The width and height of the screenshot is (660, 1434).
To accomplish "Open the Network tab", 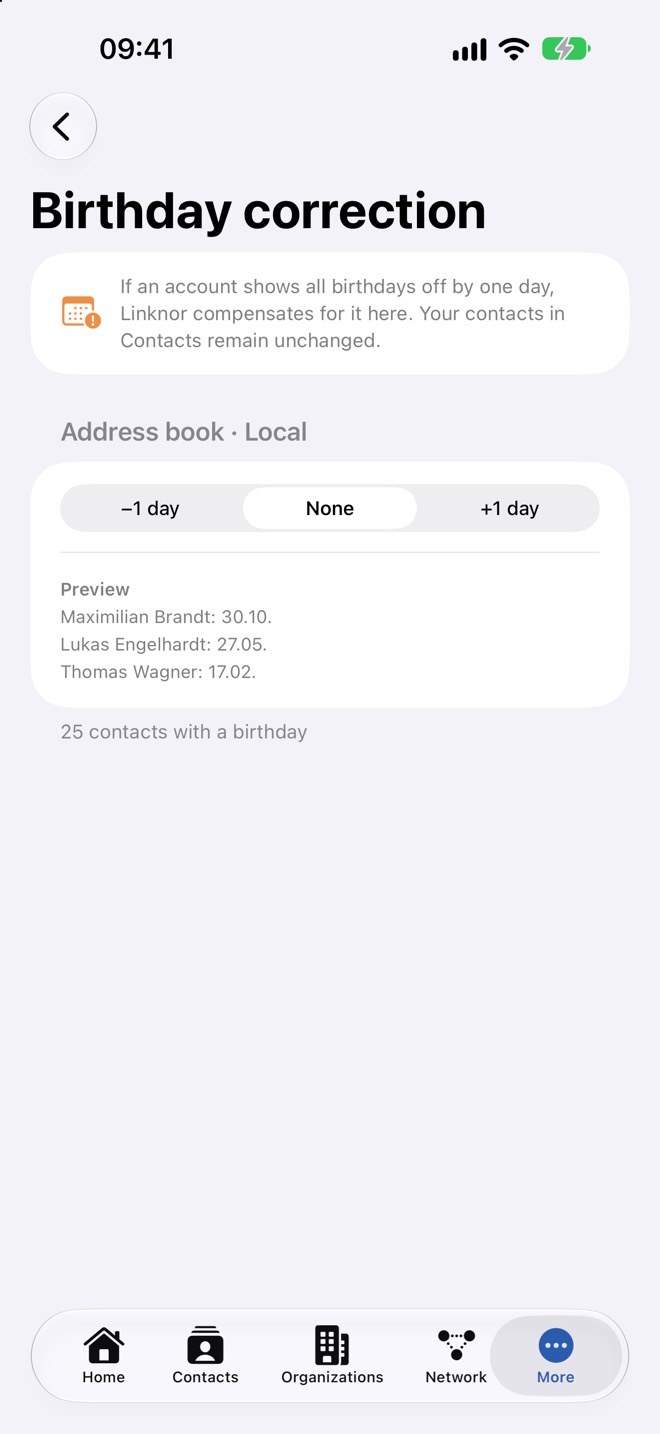I will [x=456, y=1356].
